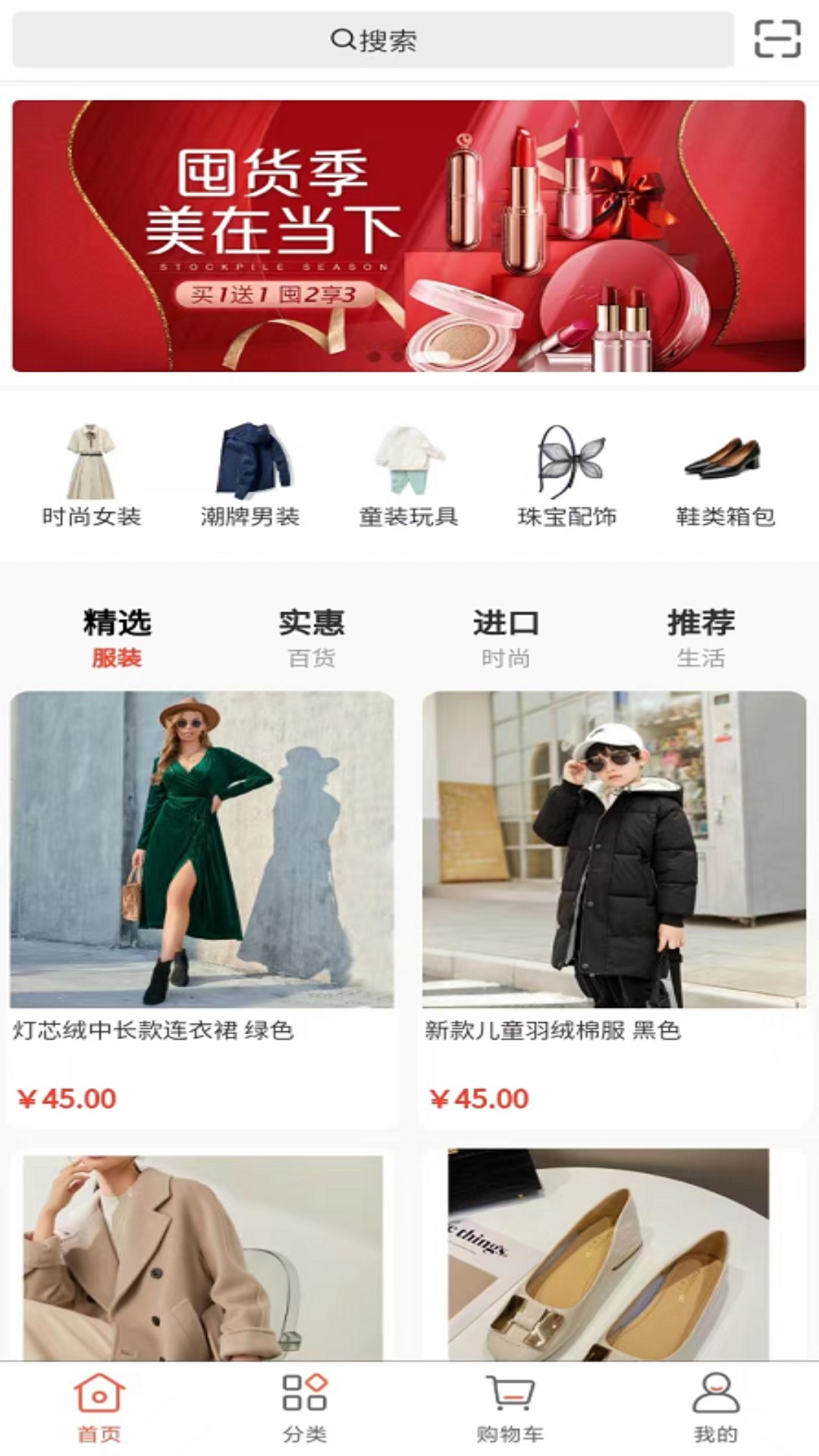This screenshot has width=819, height=1456.
Task: Switch to the 推荐 生活 tab
Action: [x=701, y=638]
